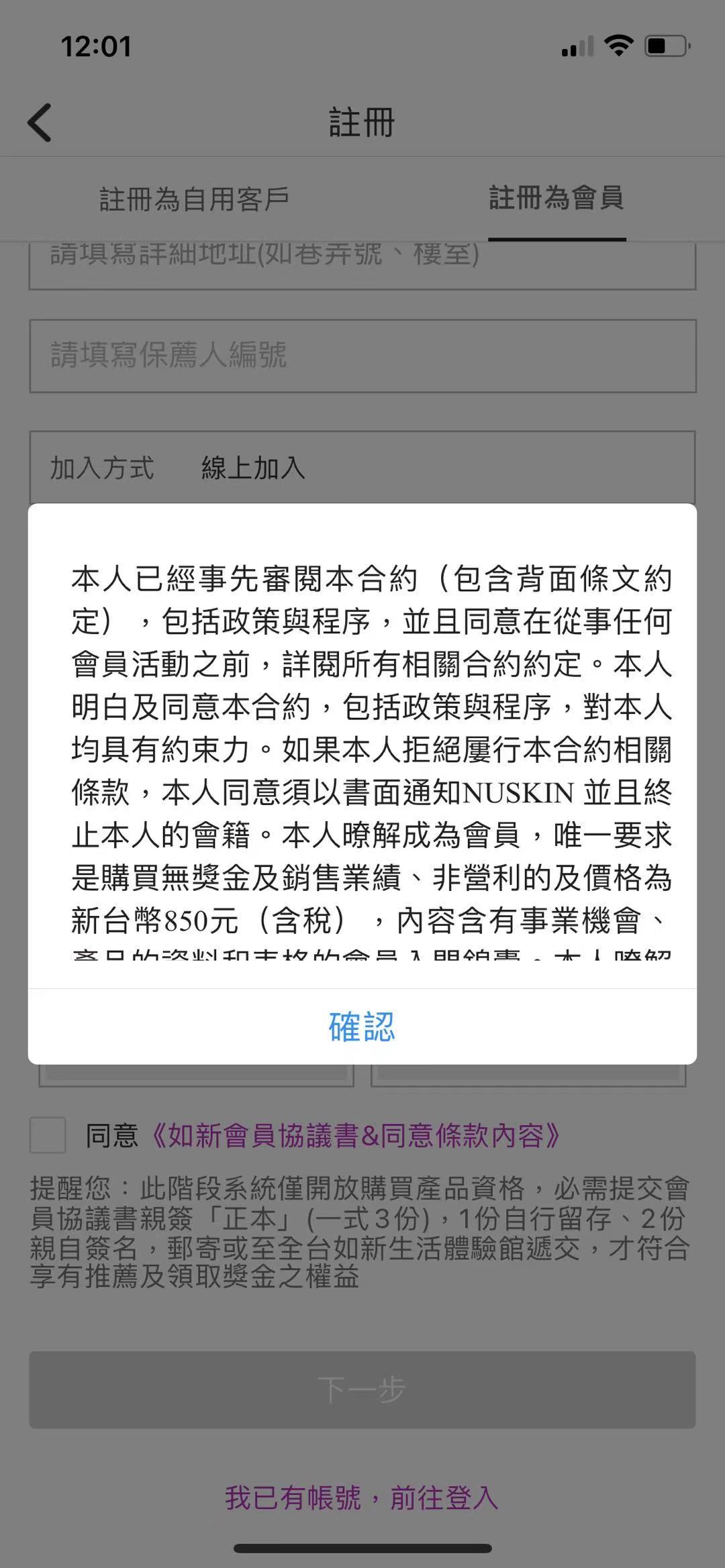725x1568 pixels.
Task: Tap the 請填寫保薦人編號 sponsor number field
Action: (362, 356)
